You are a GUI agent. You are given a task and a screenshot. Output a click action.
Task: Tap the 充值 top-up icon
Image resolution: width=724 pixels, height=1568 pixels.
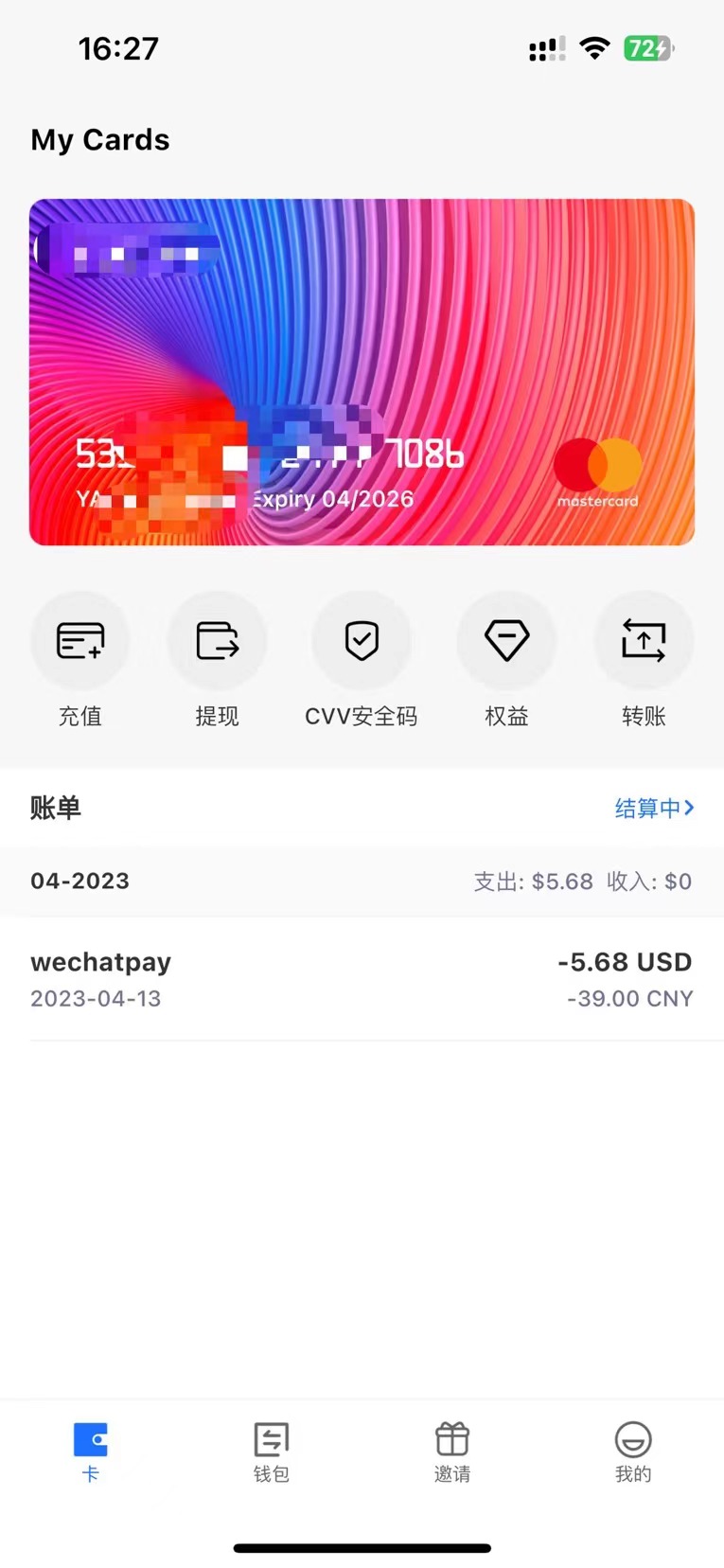(x=79, y=640)
